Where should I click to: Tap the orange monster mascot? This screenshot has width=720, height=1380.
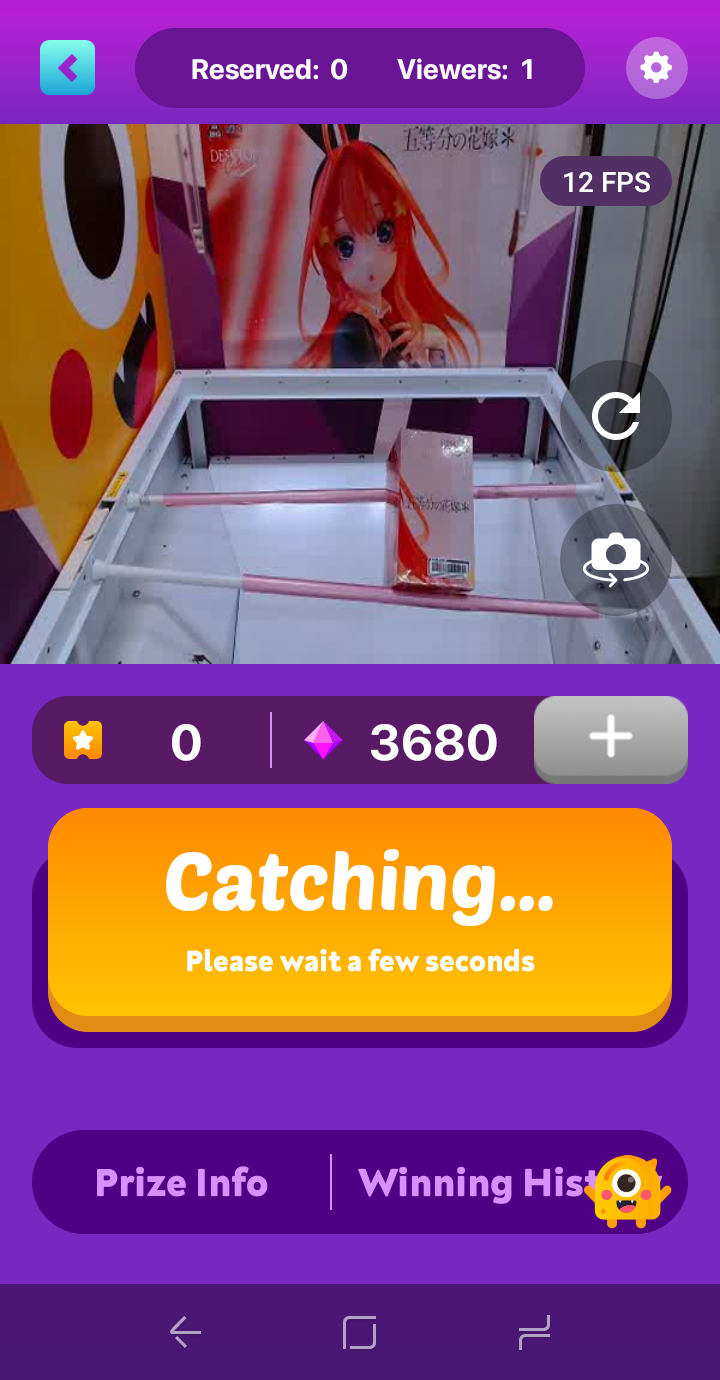627,1190
